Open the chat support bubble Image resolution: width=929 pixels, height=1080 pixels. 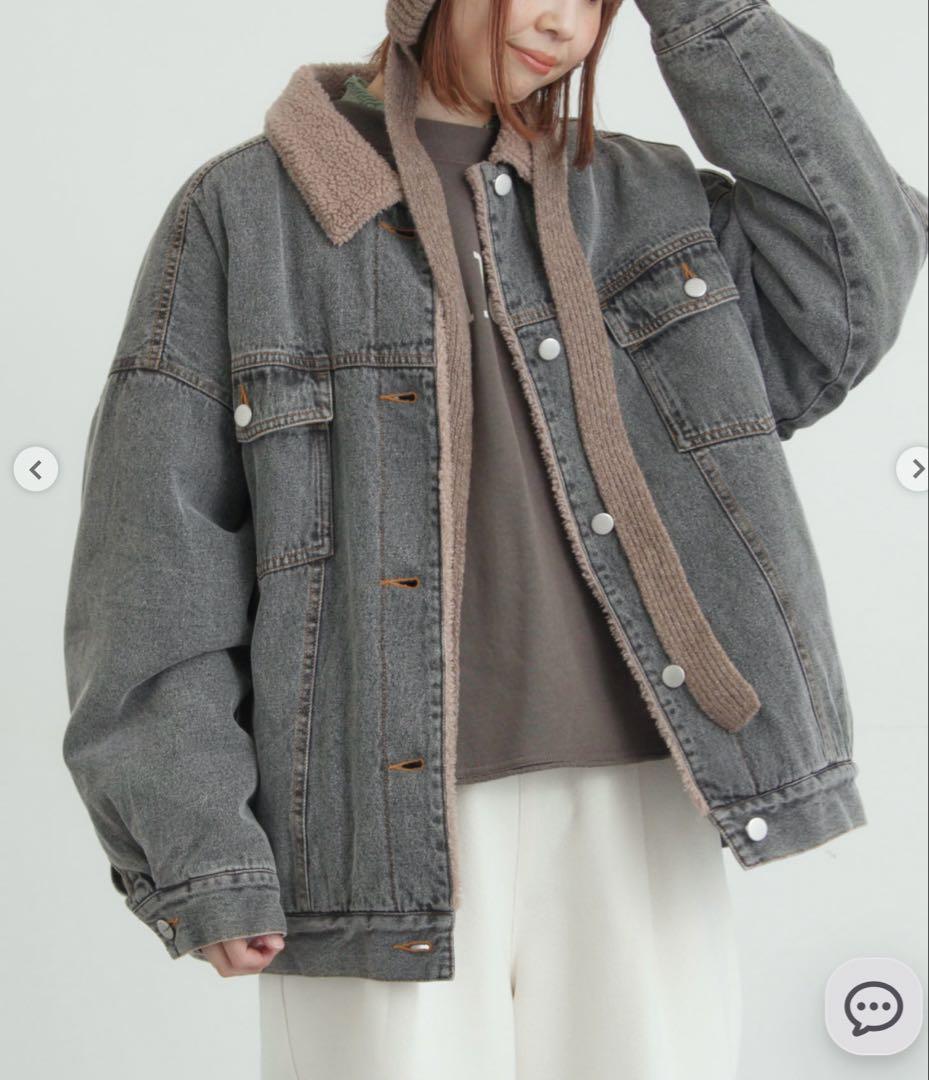[873, 1007]
